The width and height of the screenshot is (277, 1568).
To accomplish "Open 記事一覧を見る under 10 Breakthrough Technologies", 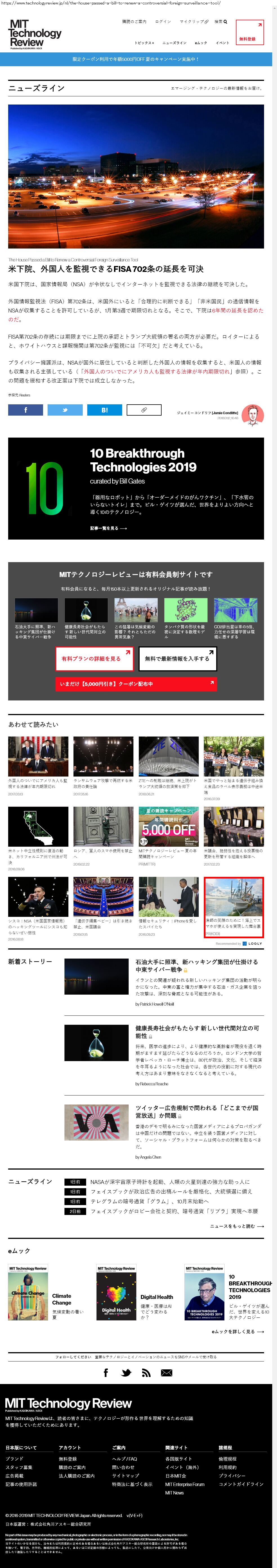I will click(x=108, y=528).
